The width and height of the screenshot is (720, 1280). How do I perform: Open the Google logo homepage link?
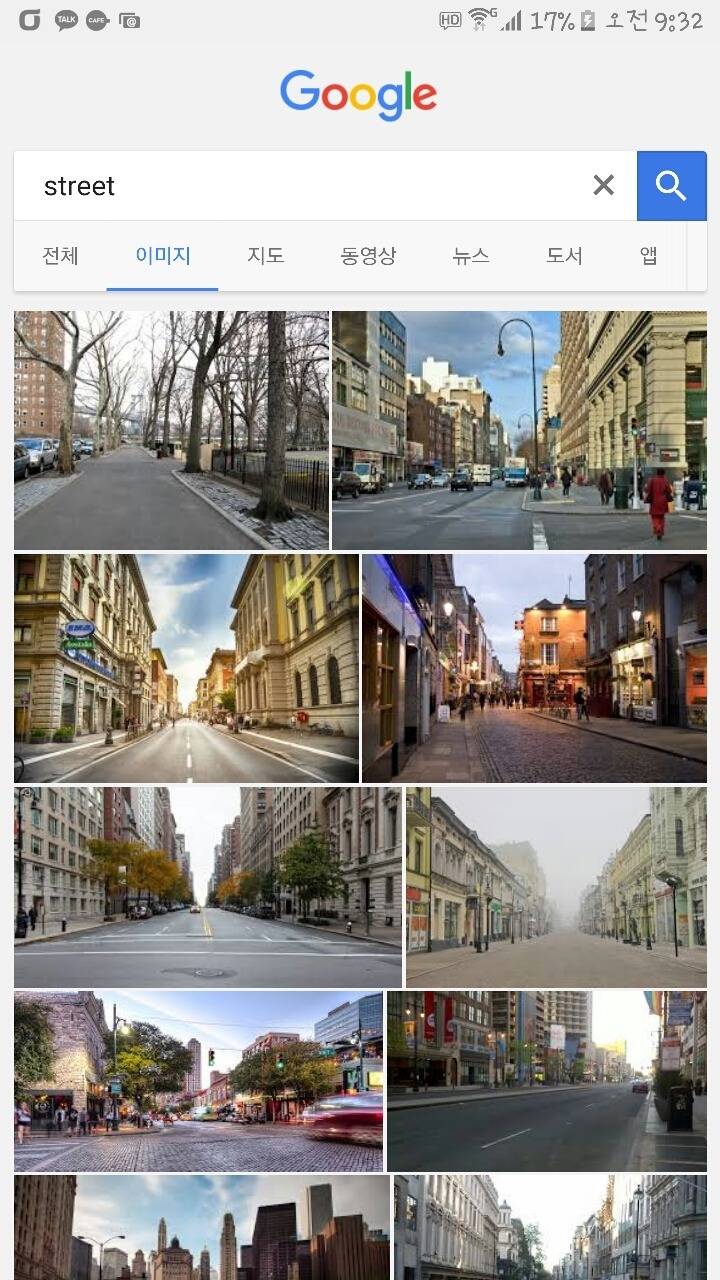click(x=358, y=95)
